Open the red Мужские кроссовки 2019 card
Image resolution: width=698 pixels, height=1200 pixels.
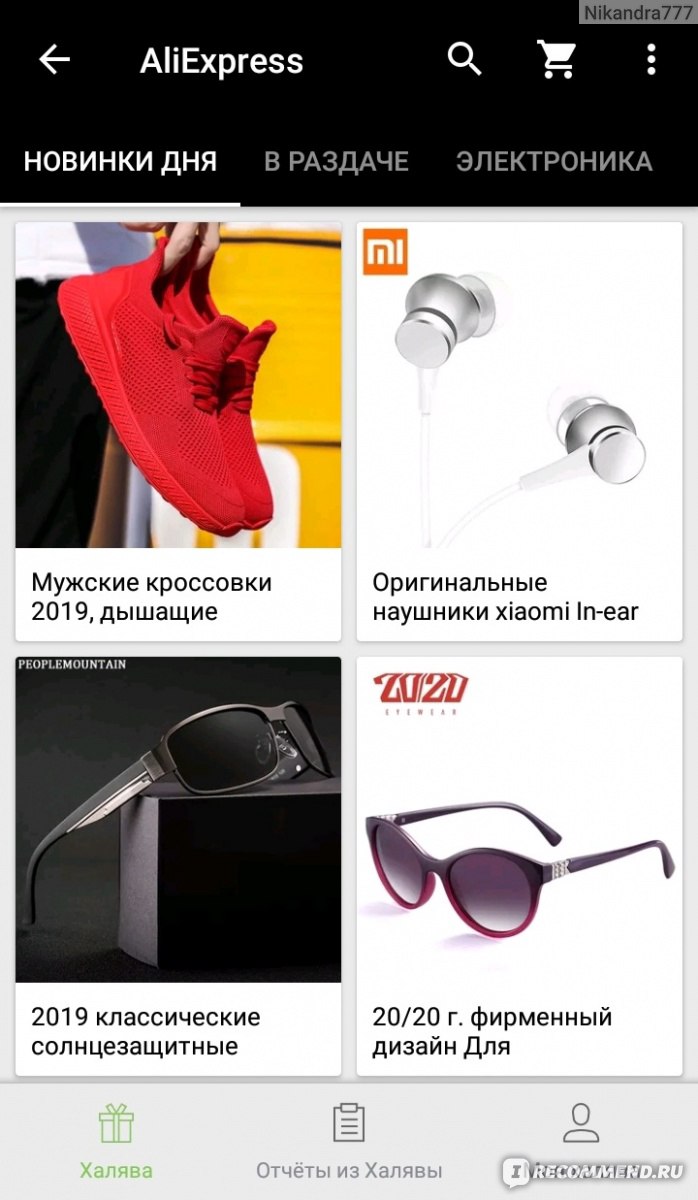178,431
